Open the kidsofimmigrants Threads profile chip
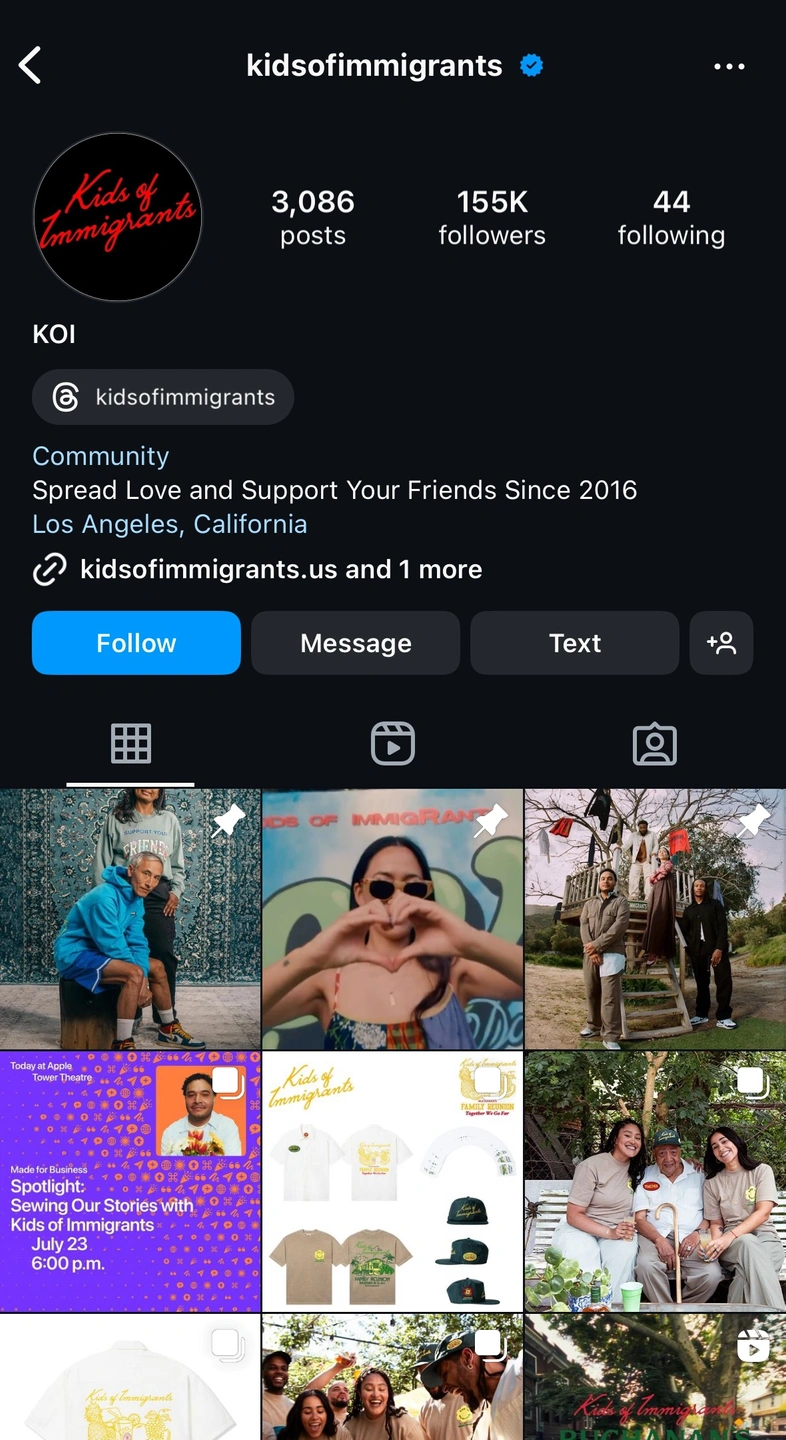This screenshot has height=1440, width=786. point(163,397)
